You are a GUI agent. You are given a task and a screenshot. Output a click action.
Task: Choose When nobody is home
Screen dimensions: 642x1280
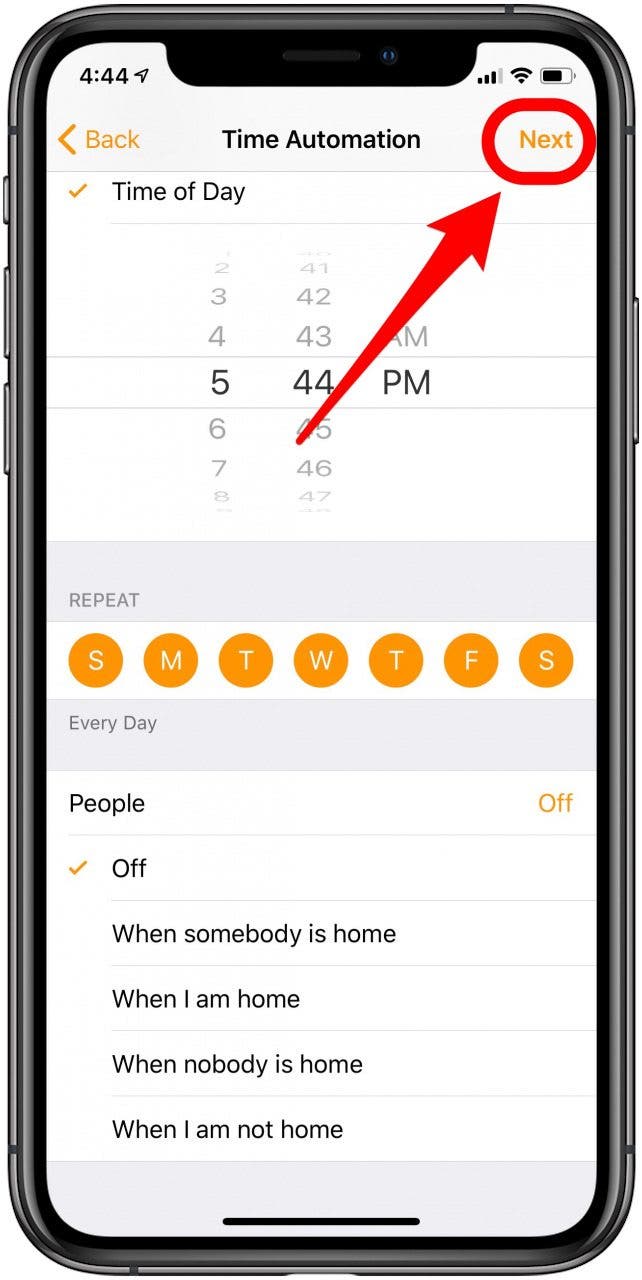pos(237,1064)
